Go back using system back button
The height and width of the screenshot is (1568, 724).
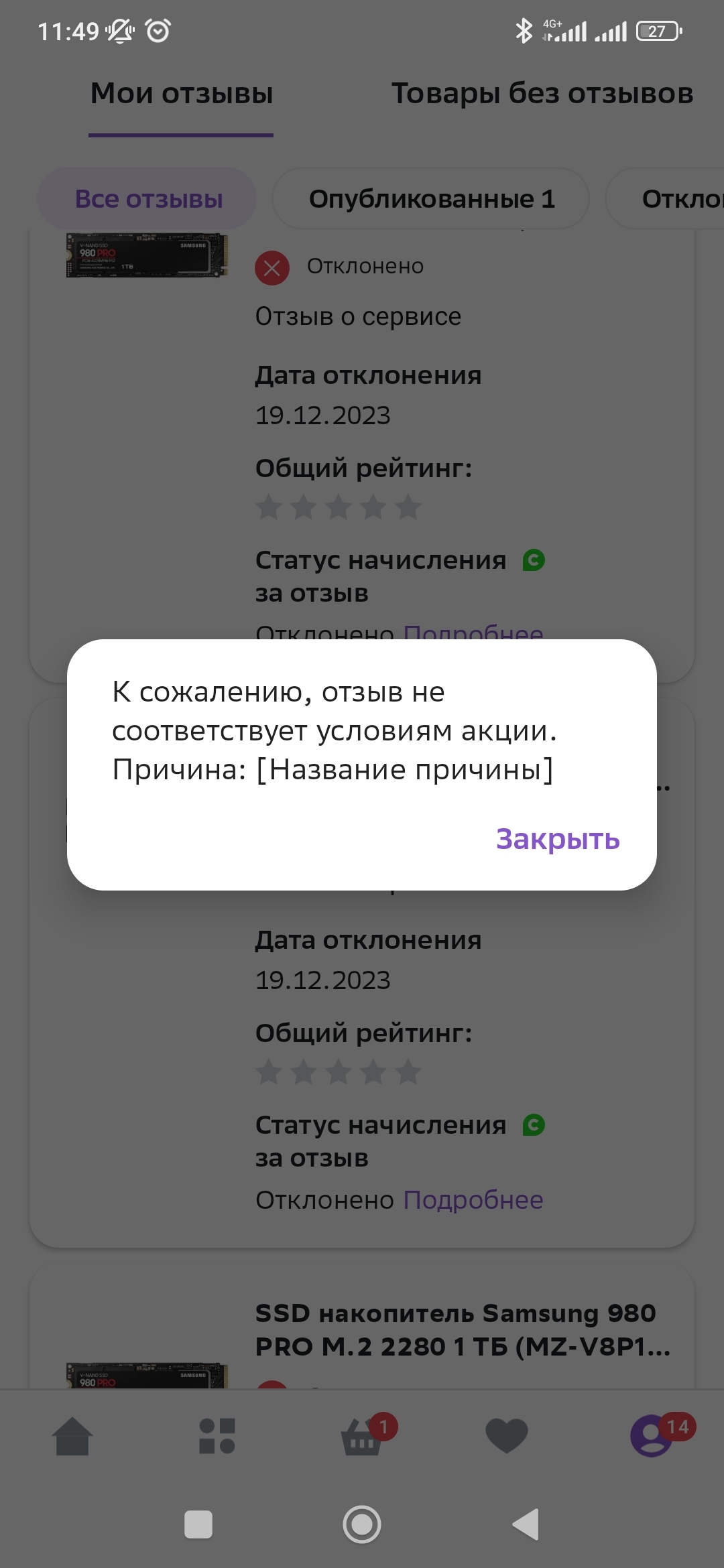pyautogui.click(x=526, y=1524)
